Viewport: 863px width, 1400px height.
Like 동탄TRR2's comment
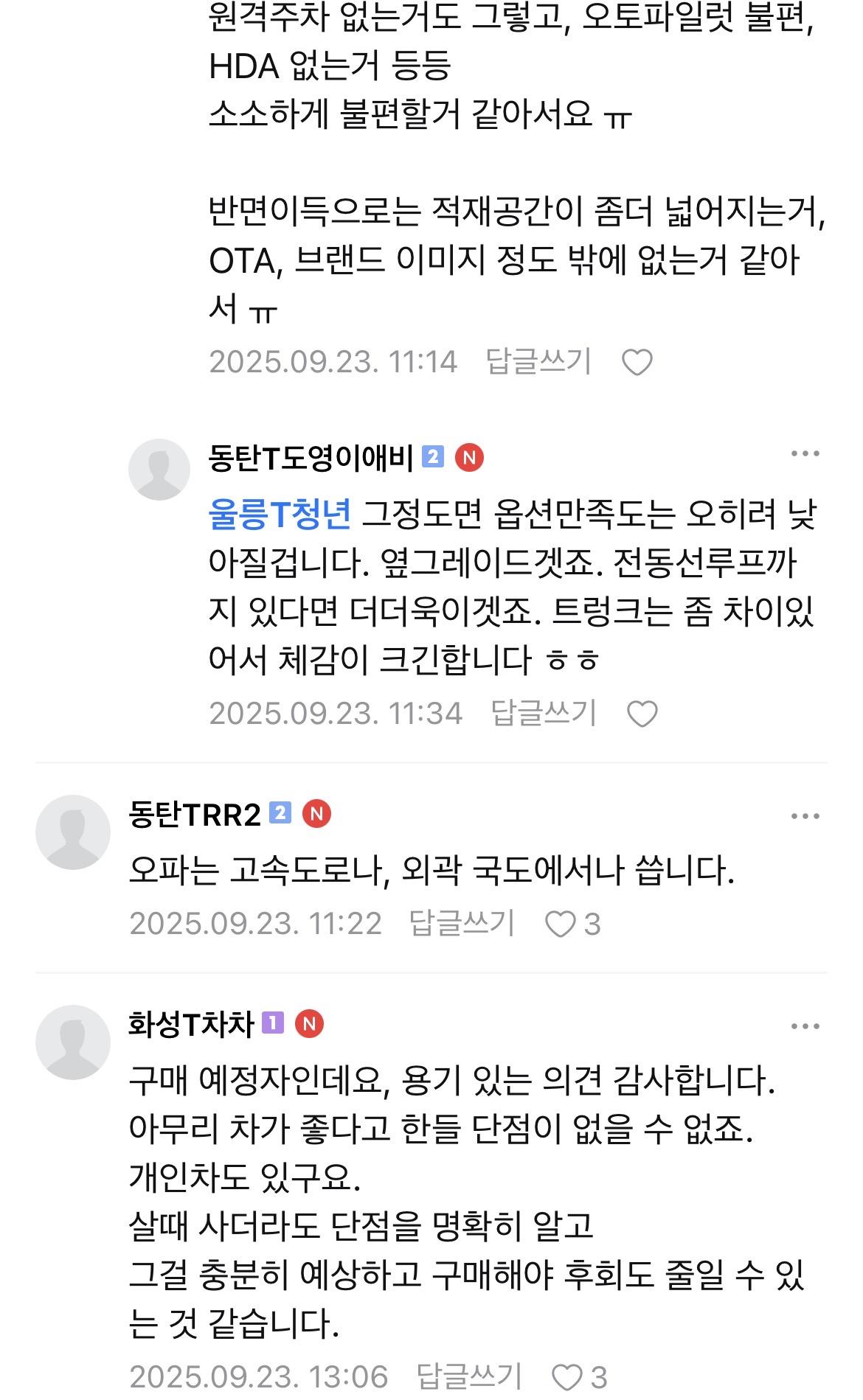point(561,924)
